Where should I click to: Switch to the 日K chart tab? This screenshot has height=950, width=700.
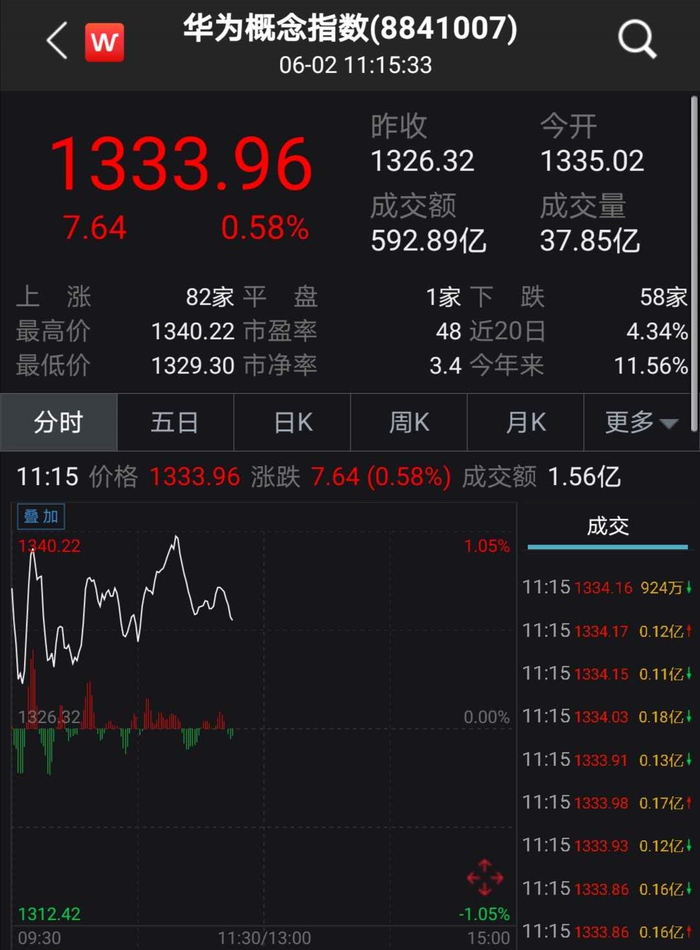(292, 422)
